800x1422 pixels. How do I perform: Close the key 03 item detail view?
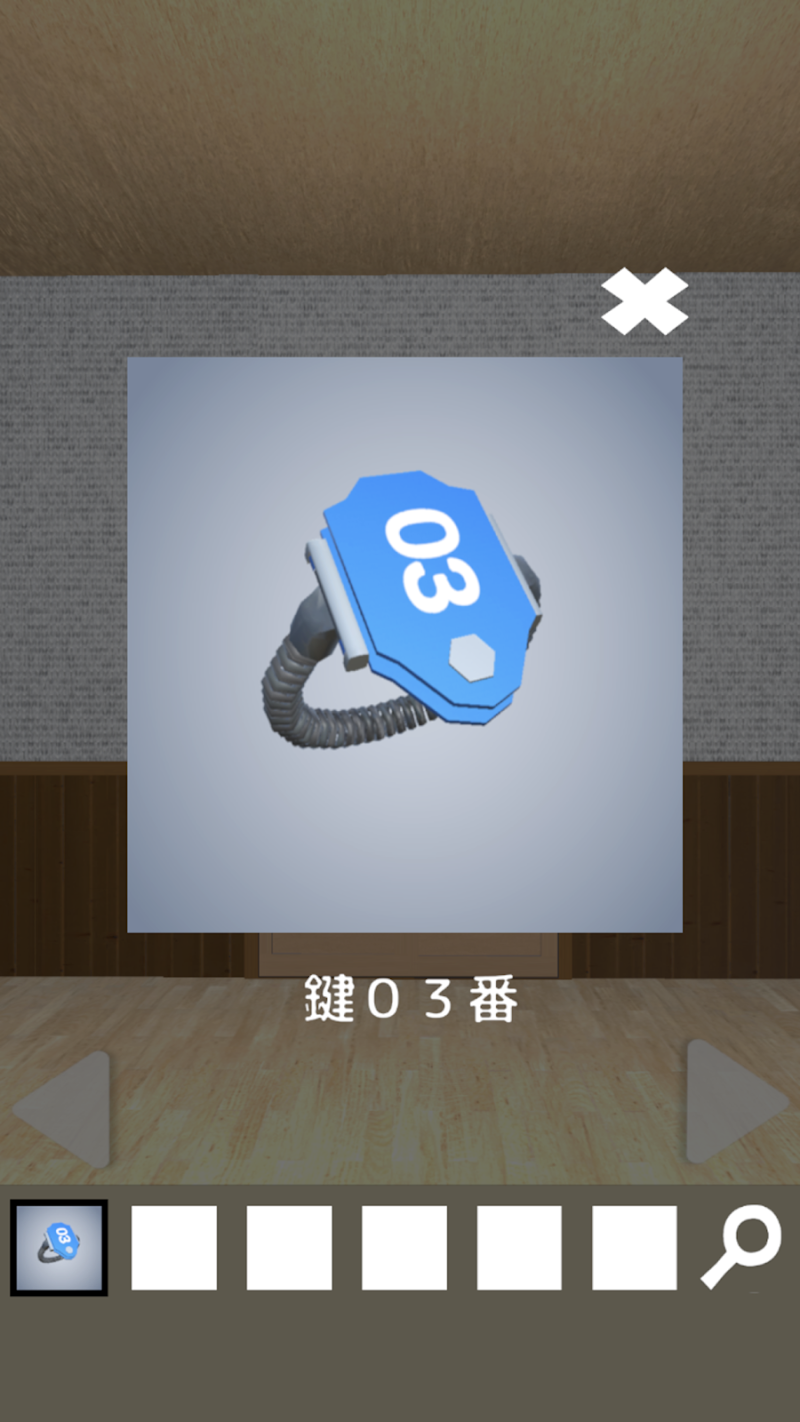(644, 301)
